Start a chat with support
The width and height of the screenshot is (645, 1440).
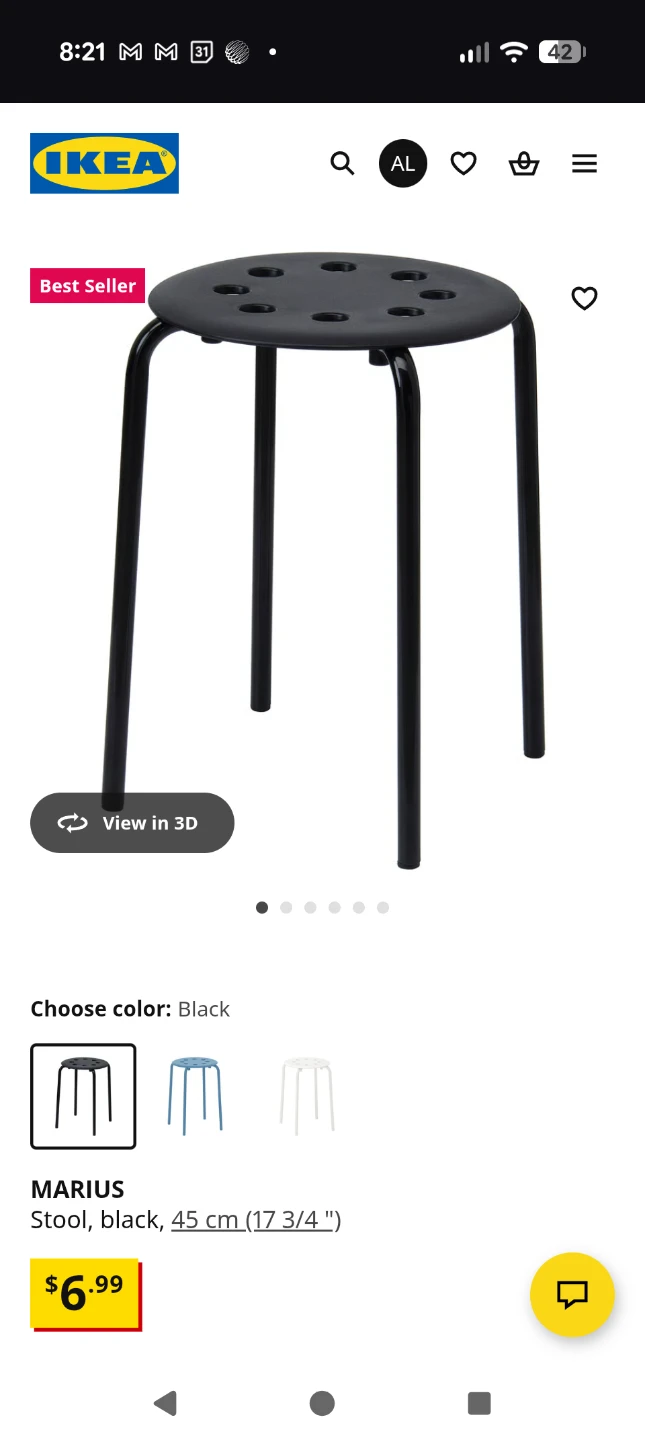[572, 1295]
